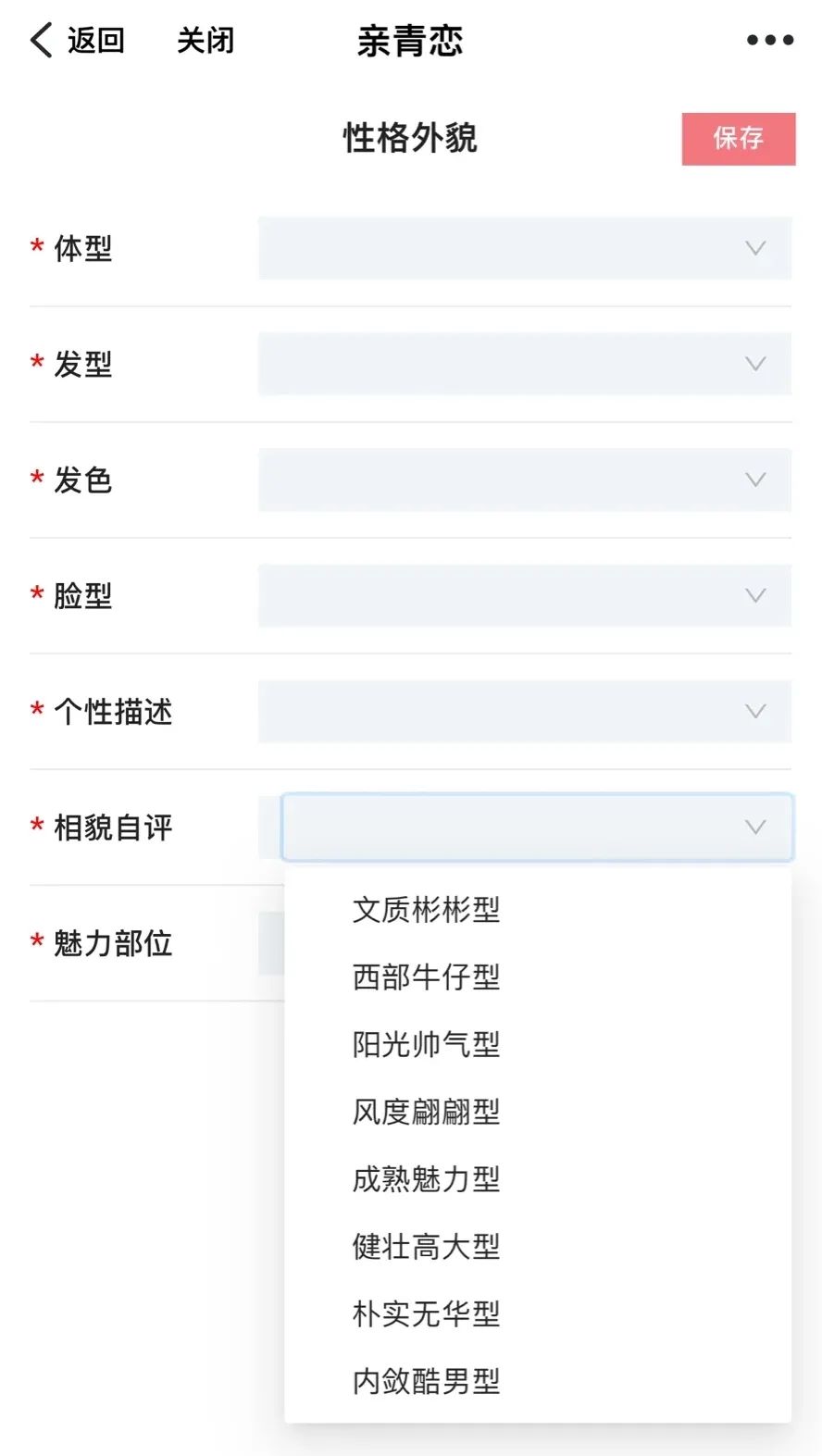Collapse the 相貌自评 dropdown
822x1456 pixels.
coord(537,827)
